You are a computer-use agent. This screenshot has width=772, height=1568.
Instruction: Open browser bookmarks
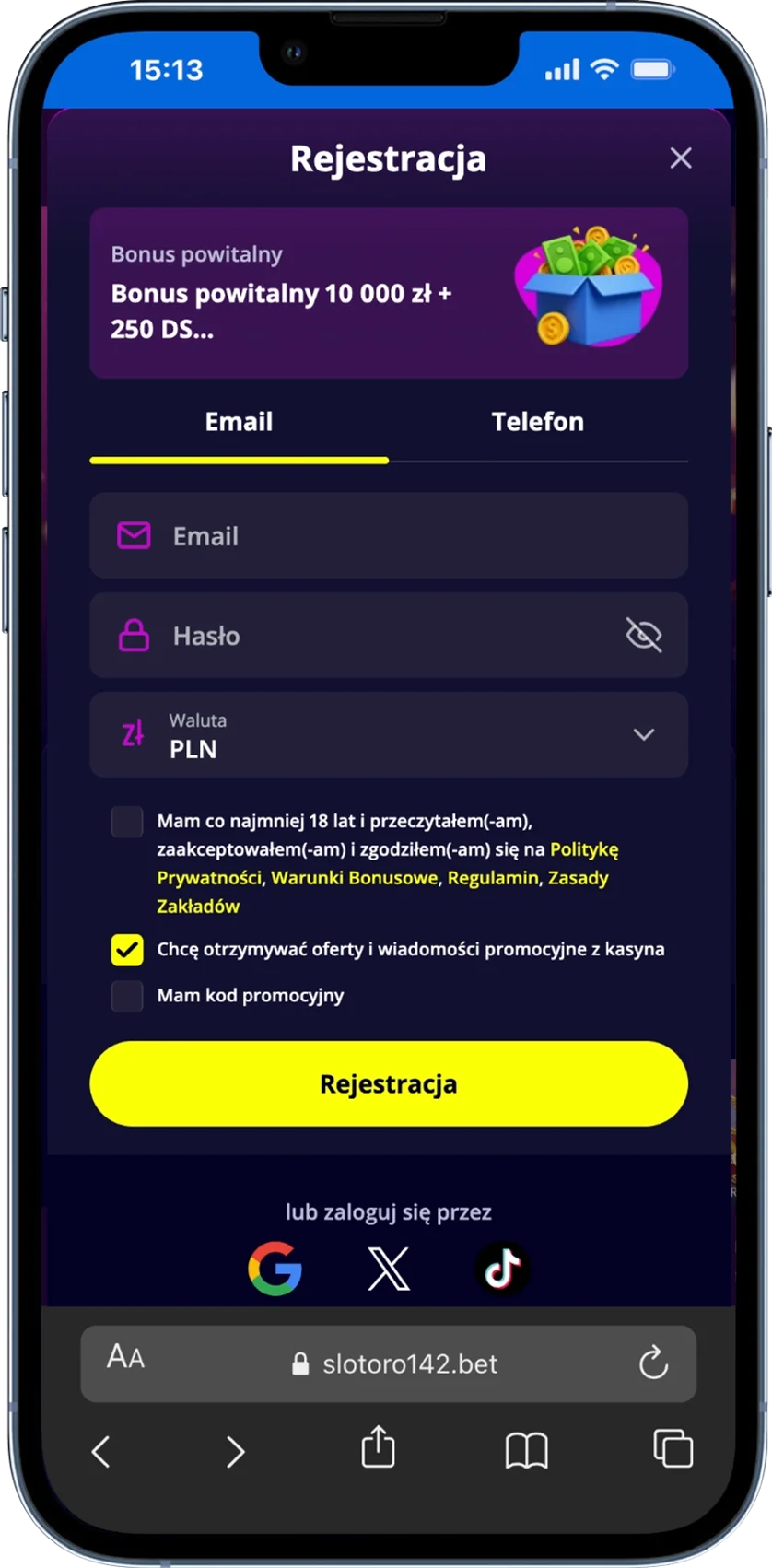pos(526,1450)
